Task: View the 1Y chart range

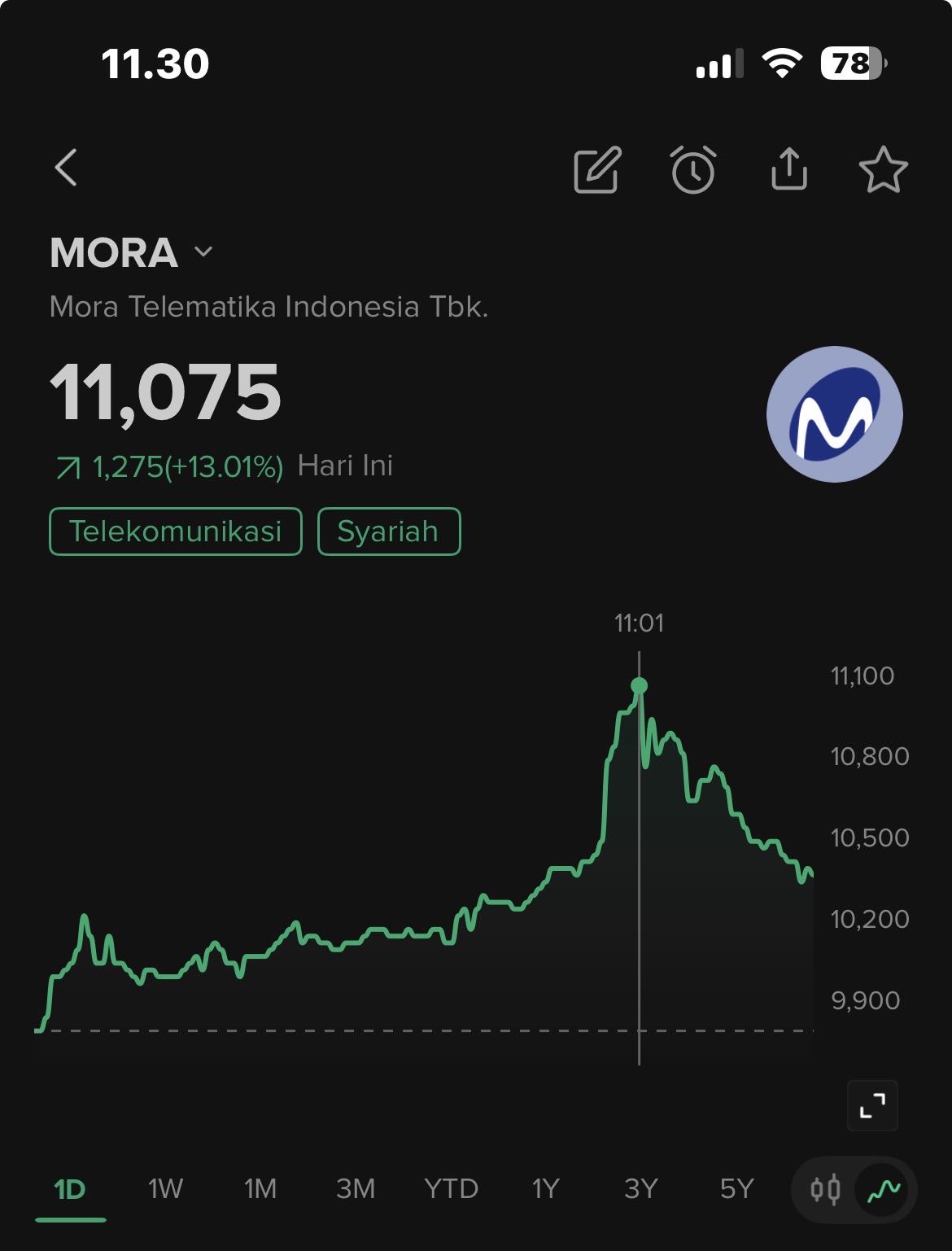Action: click(x=545, y=1189)
